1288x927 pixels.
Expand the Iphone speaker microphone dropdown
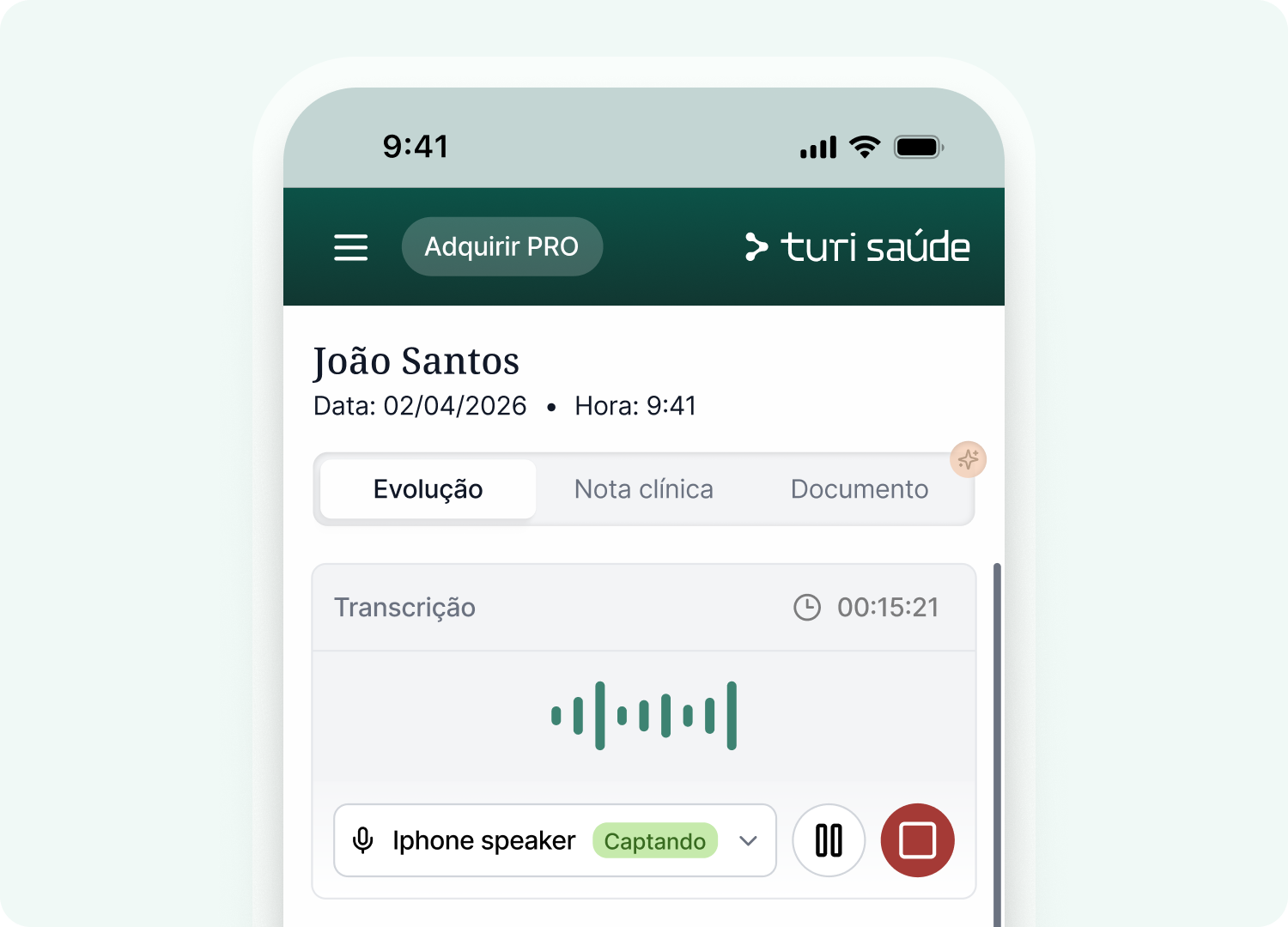555,840
